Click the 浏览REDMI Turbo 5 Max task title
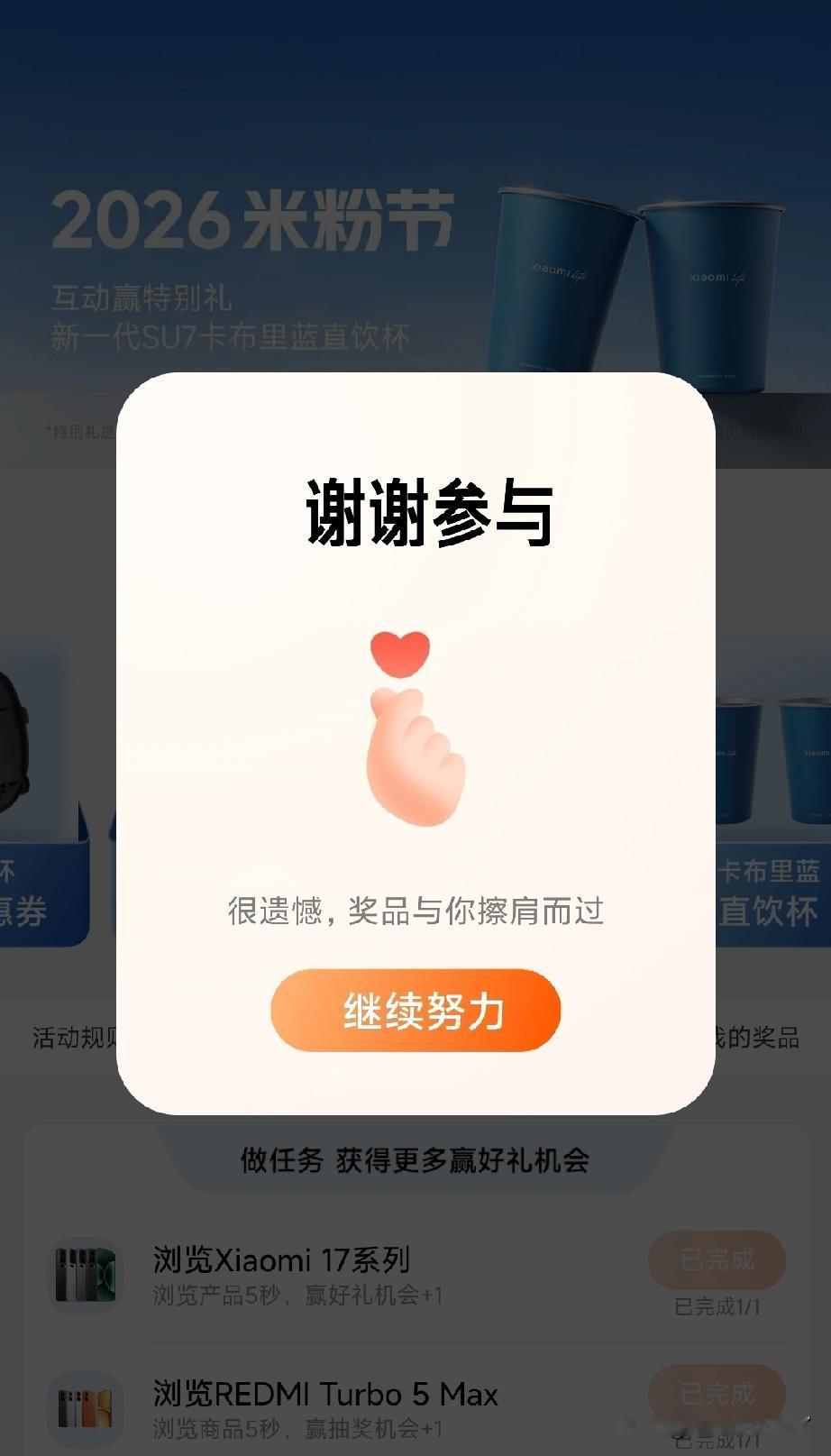 (x=324, y=1393)
